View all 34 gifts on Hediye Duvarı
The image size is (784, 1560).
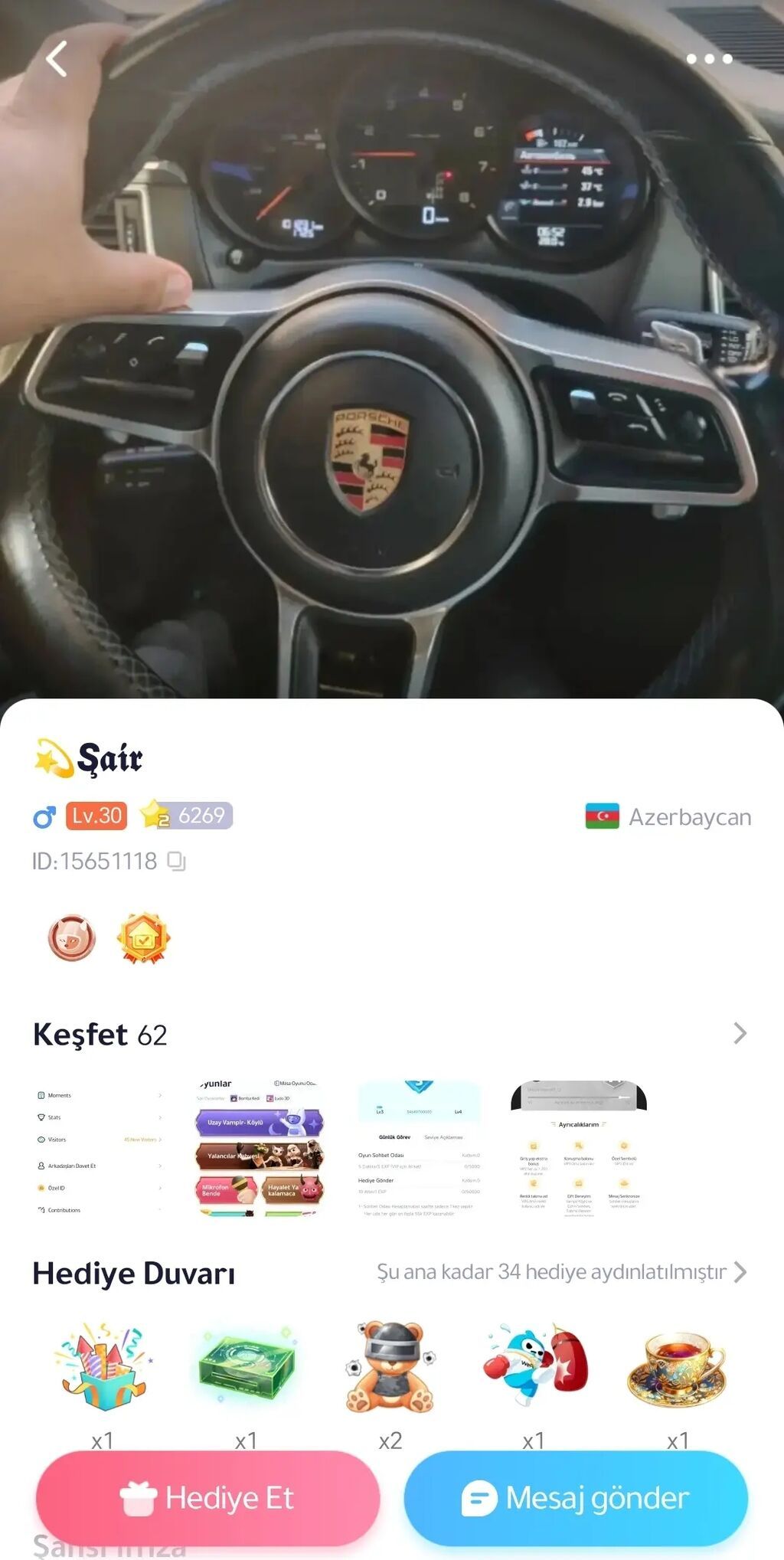(561, 1272)
